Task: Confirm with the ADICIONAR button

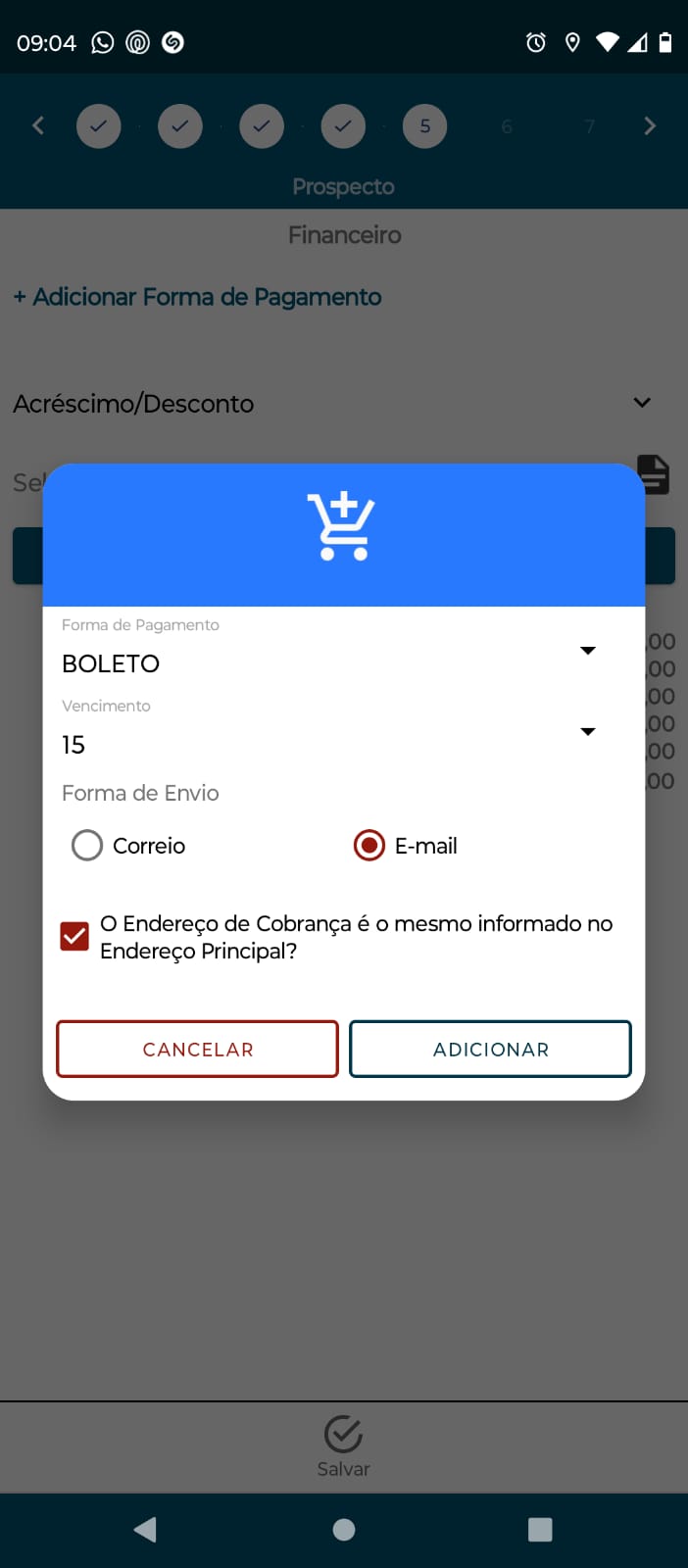Action: [490, 1049]
